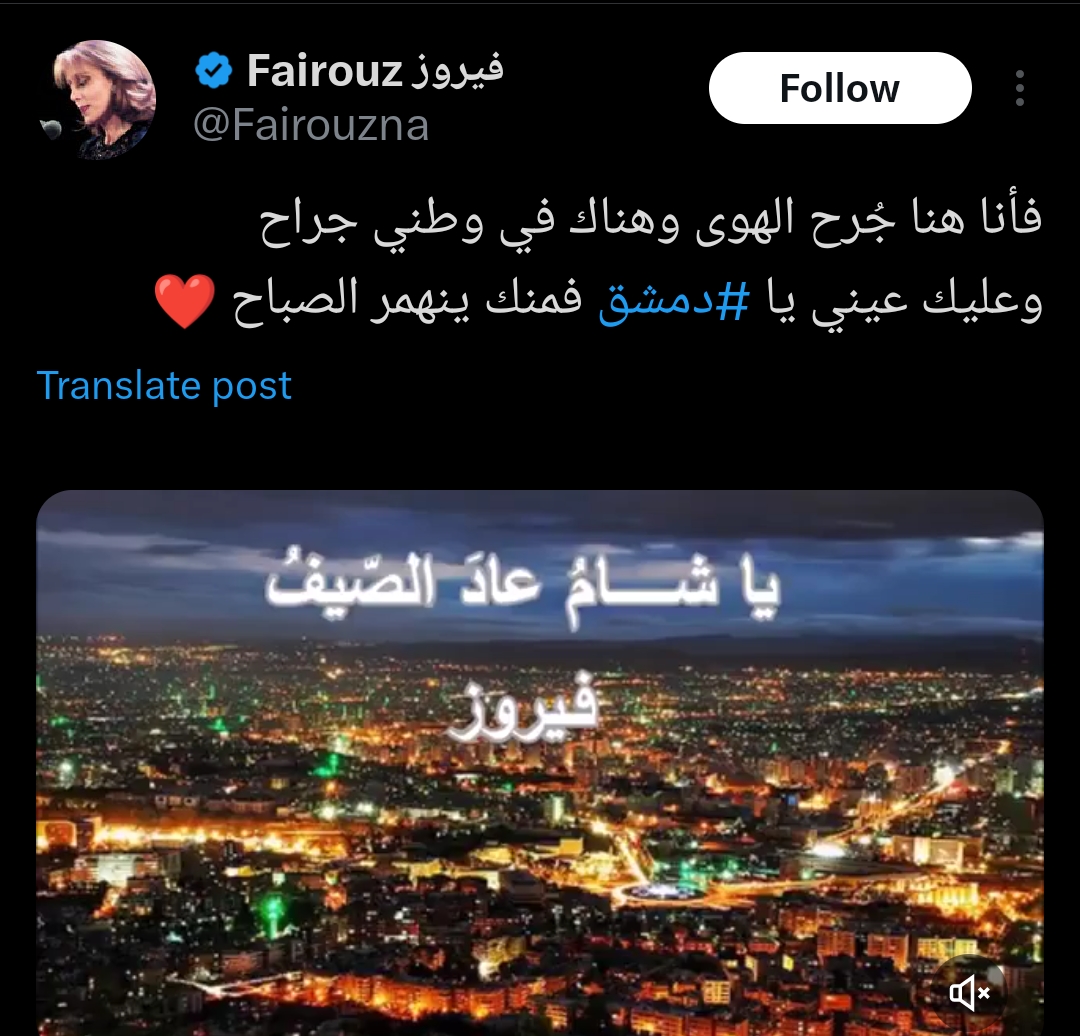Unmute the video sound
Viewport: 1080px width, 1036px height.
coord(968,992)
